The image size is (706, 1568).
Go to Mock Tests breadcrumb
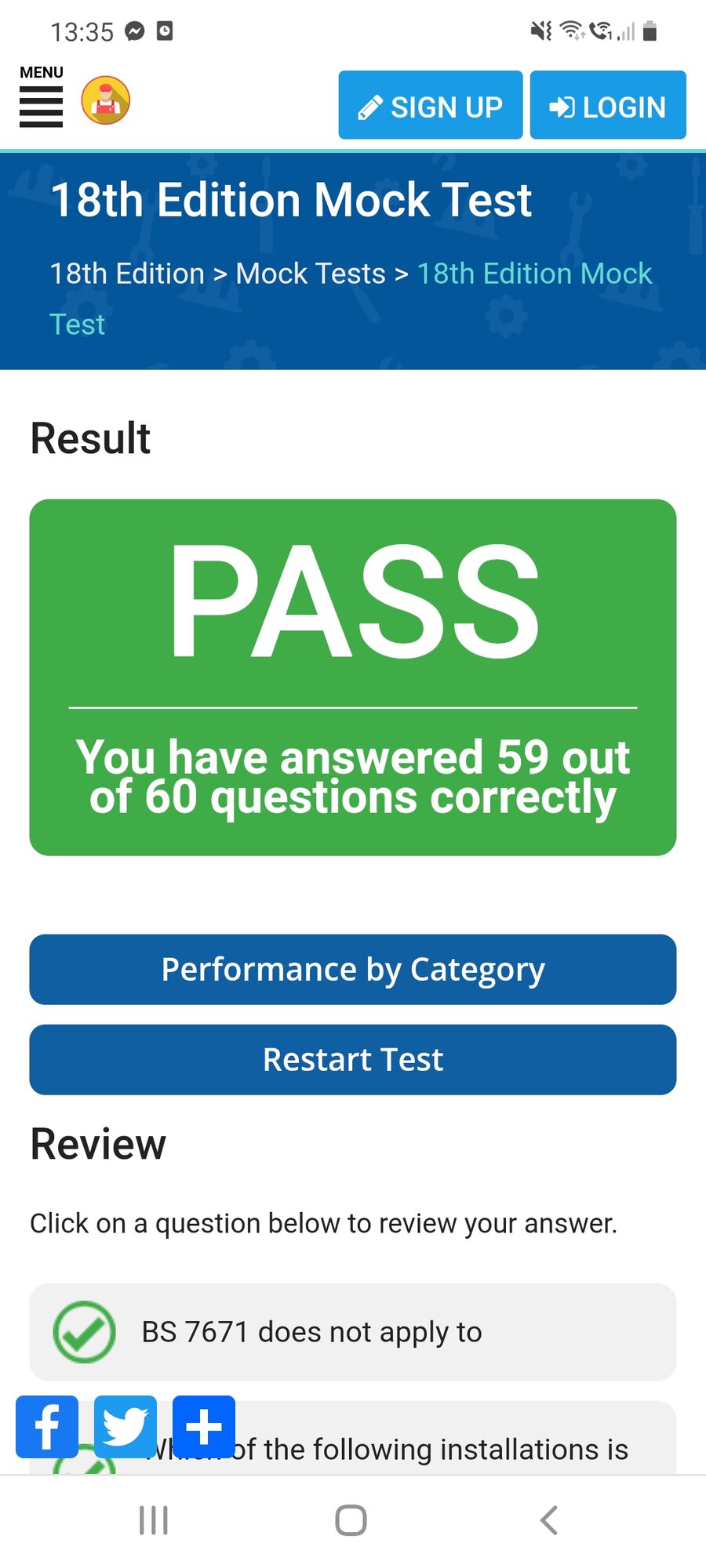(x=311, y=274)
